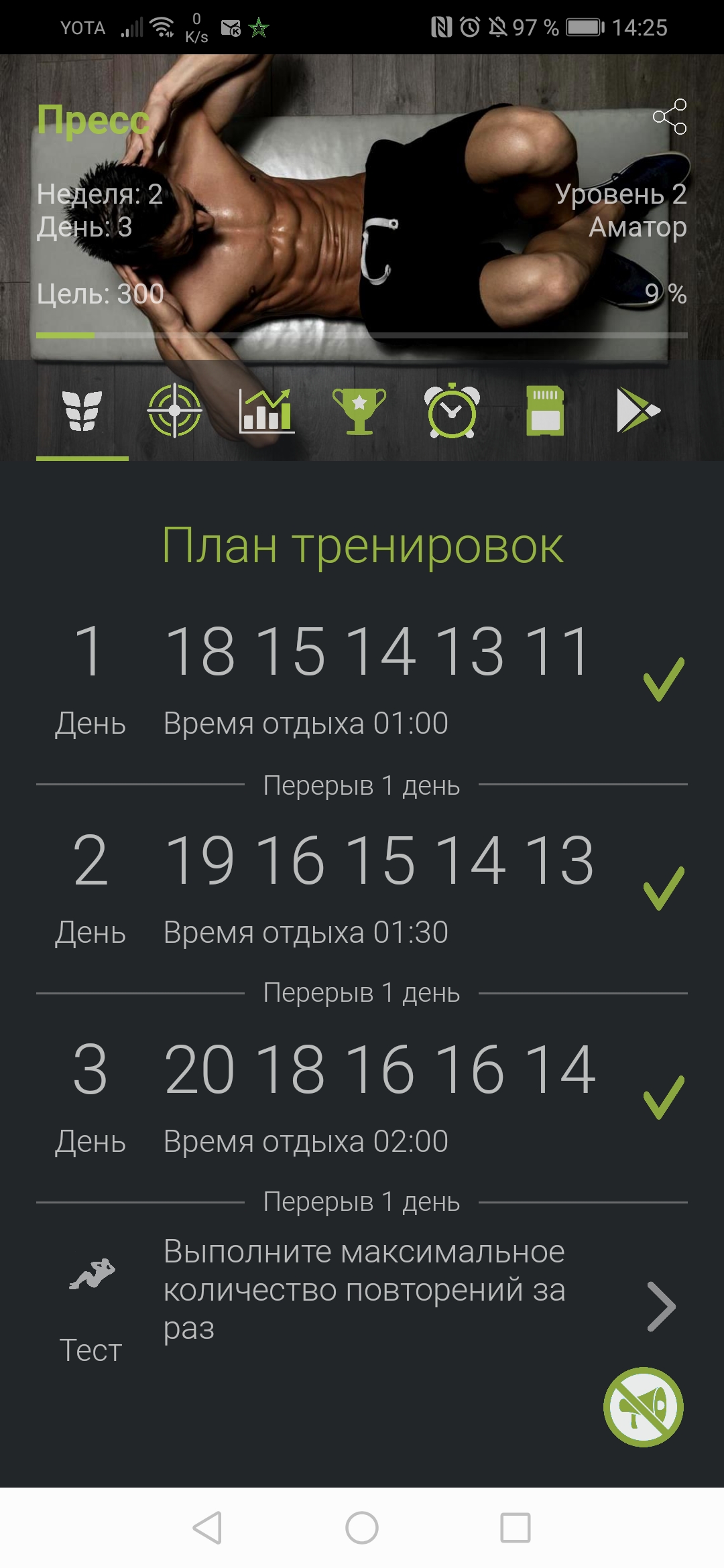724x1568 pixels.
Task: Select day 2 workout 19 16 15 14 13
Action: (362, 887)
